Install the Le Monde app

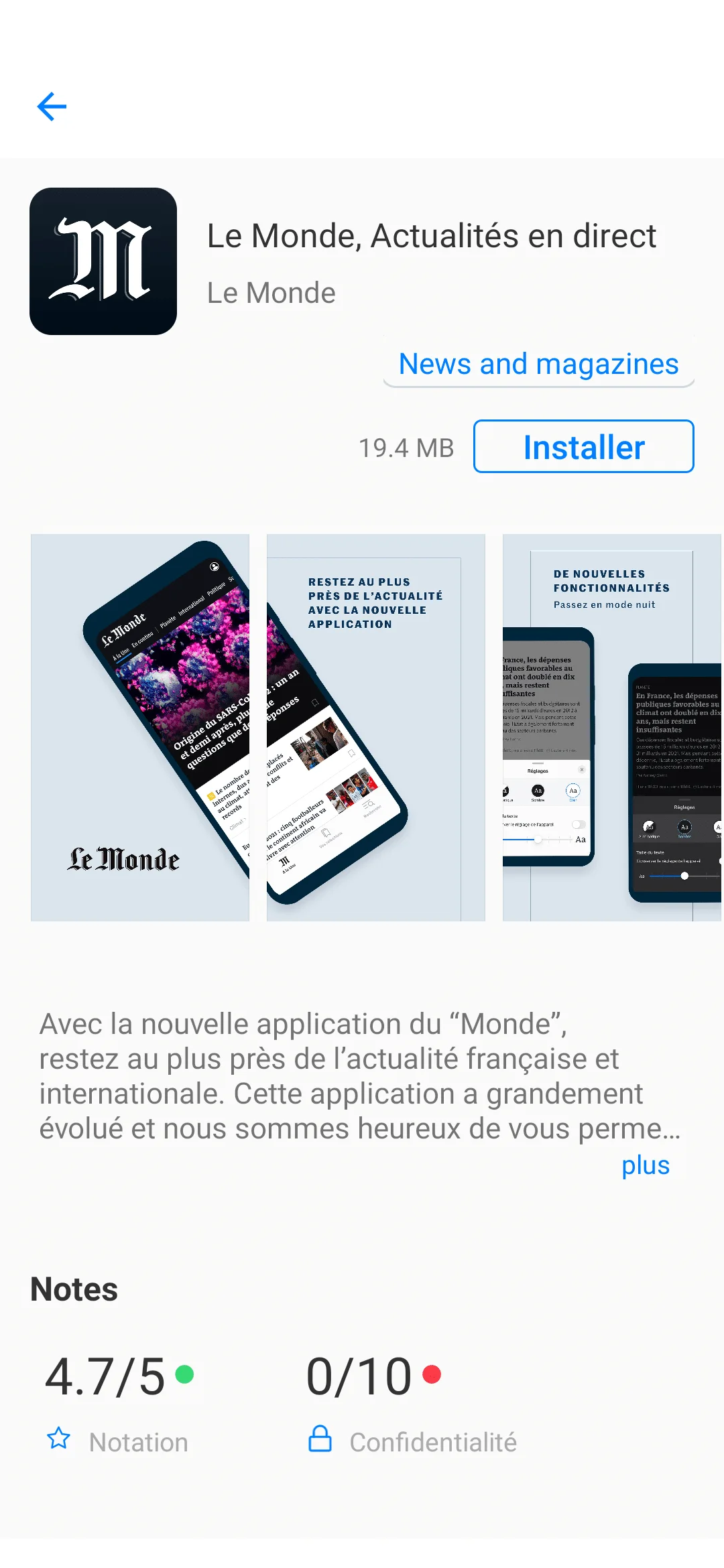click(584, 447)
